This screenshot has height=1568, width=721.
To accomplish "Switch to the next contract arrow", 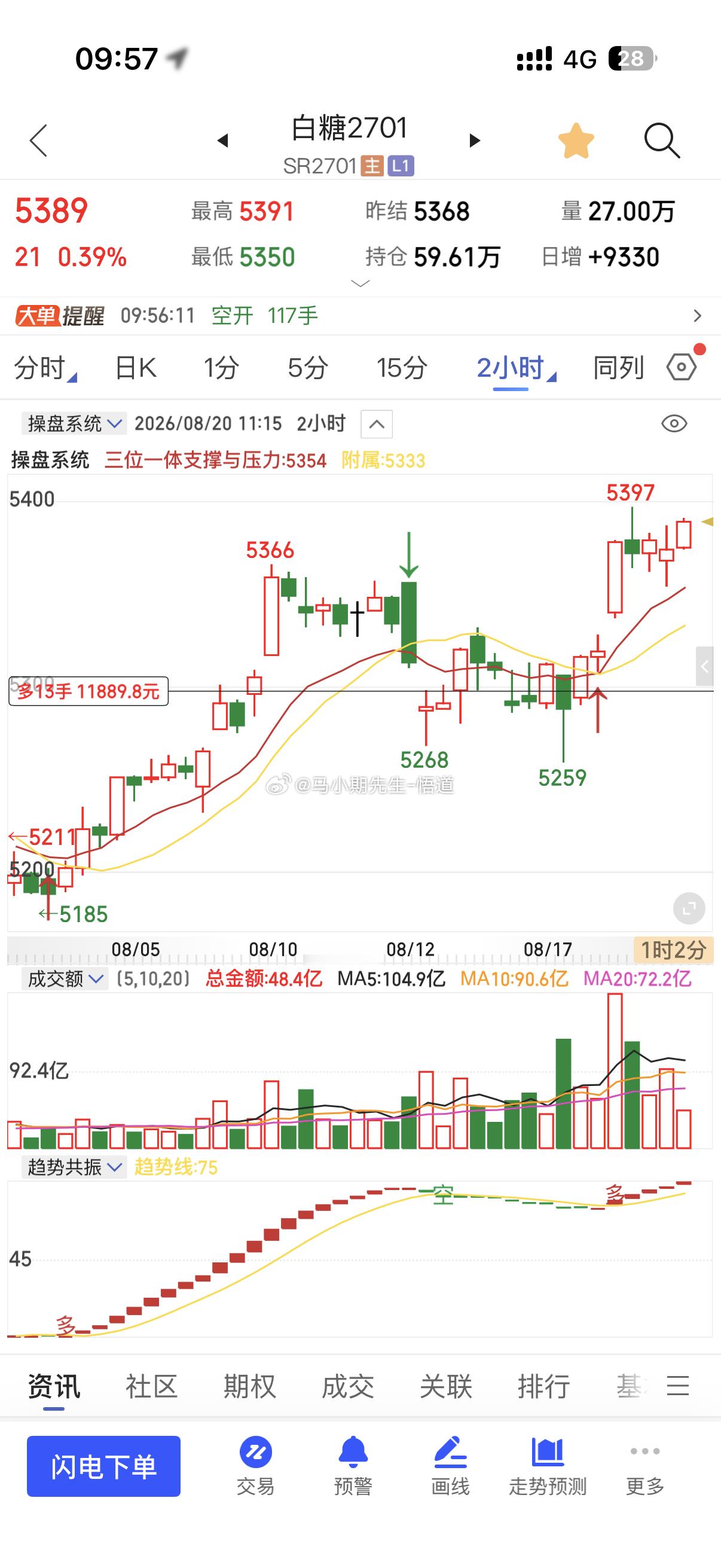I will click(x=475, y=141).
